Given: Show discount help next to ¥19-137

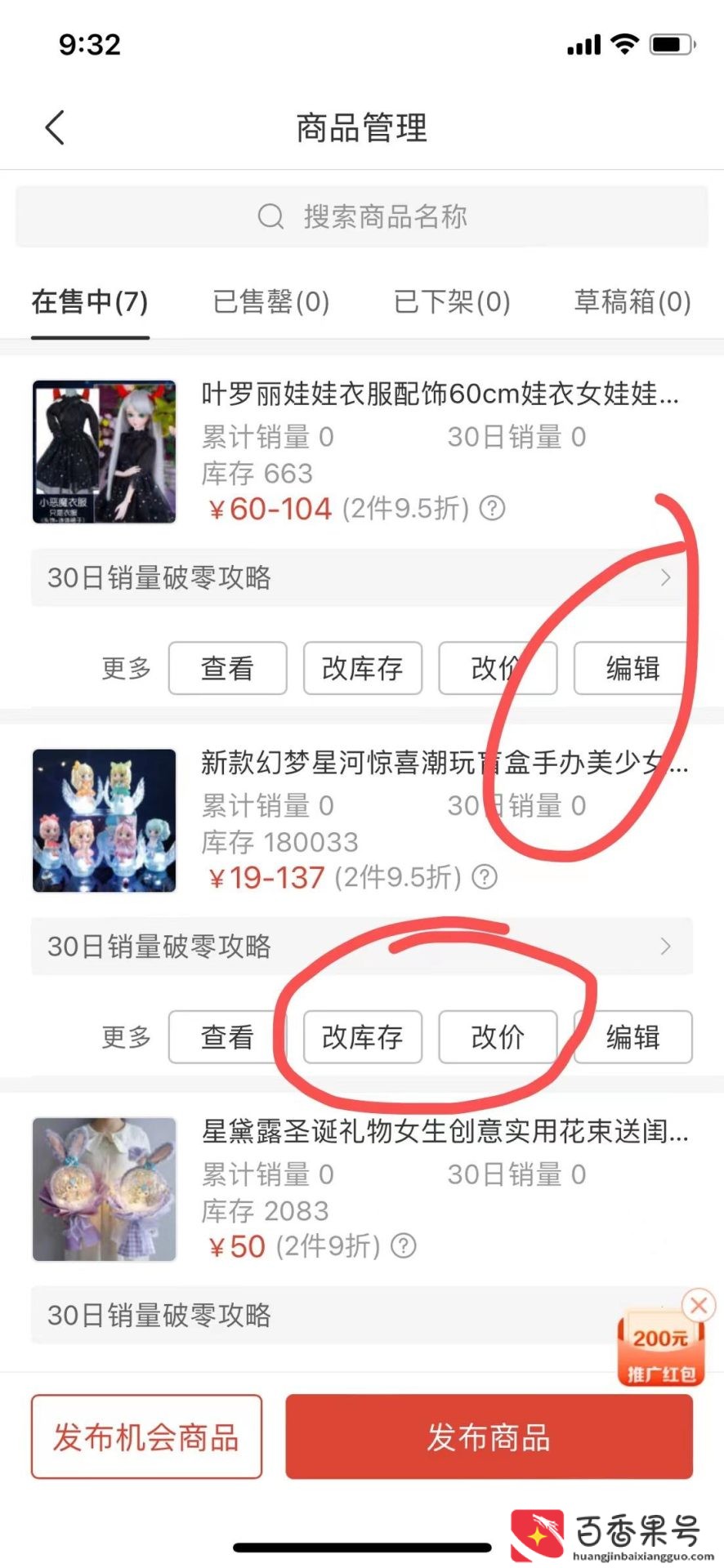Looking at the screenshot, I should [x=485, y=878].
